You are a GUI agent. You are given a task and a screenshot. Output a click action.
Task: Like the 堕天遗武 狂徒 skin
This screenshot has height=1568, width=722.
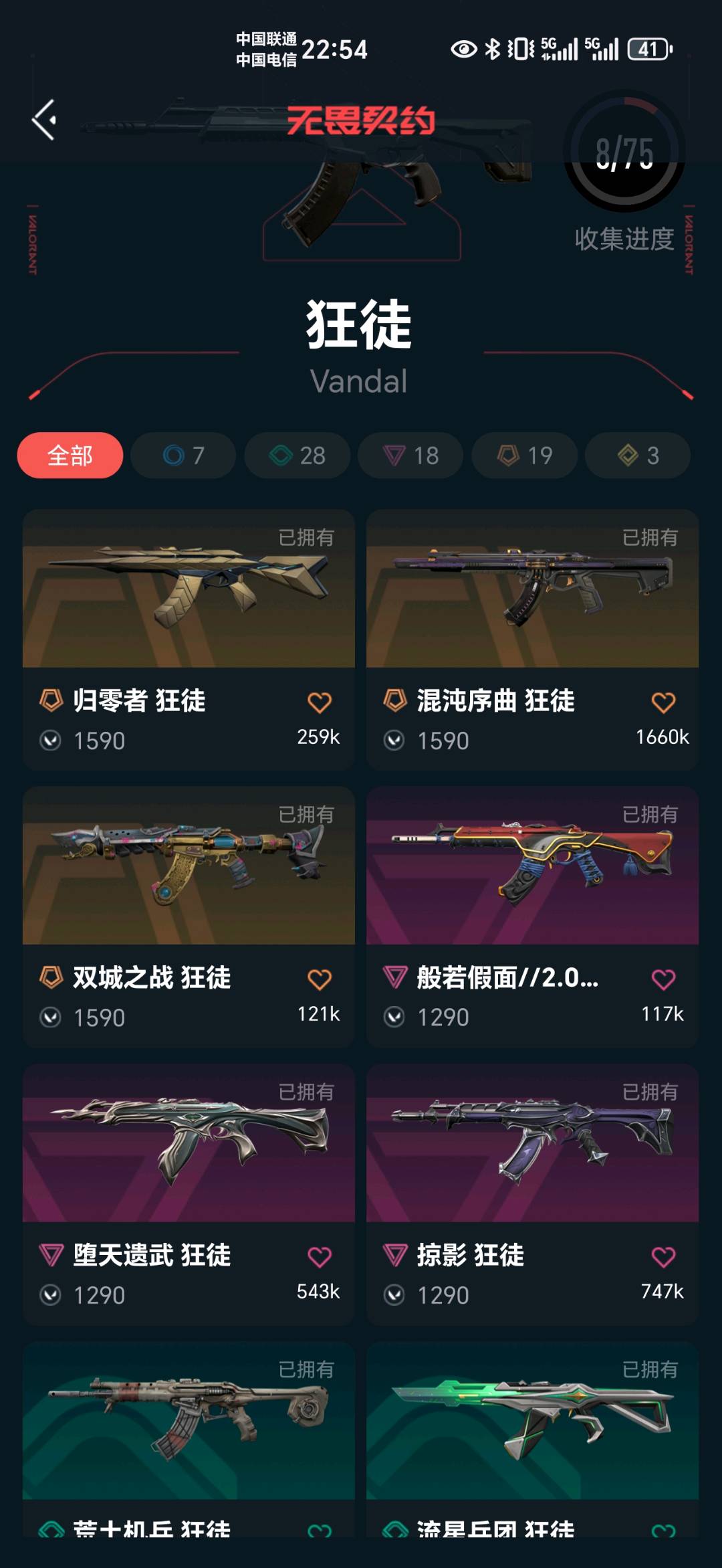point(320,1257)
